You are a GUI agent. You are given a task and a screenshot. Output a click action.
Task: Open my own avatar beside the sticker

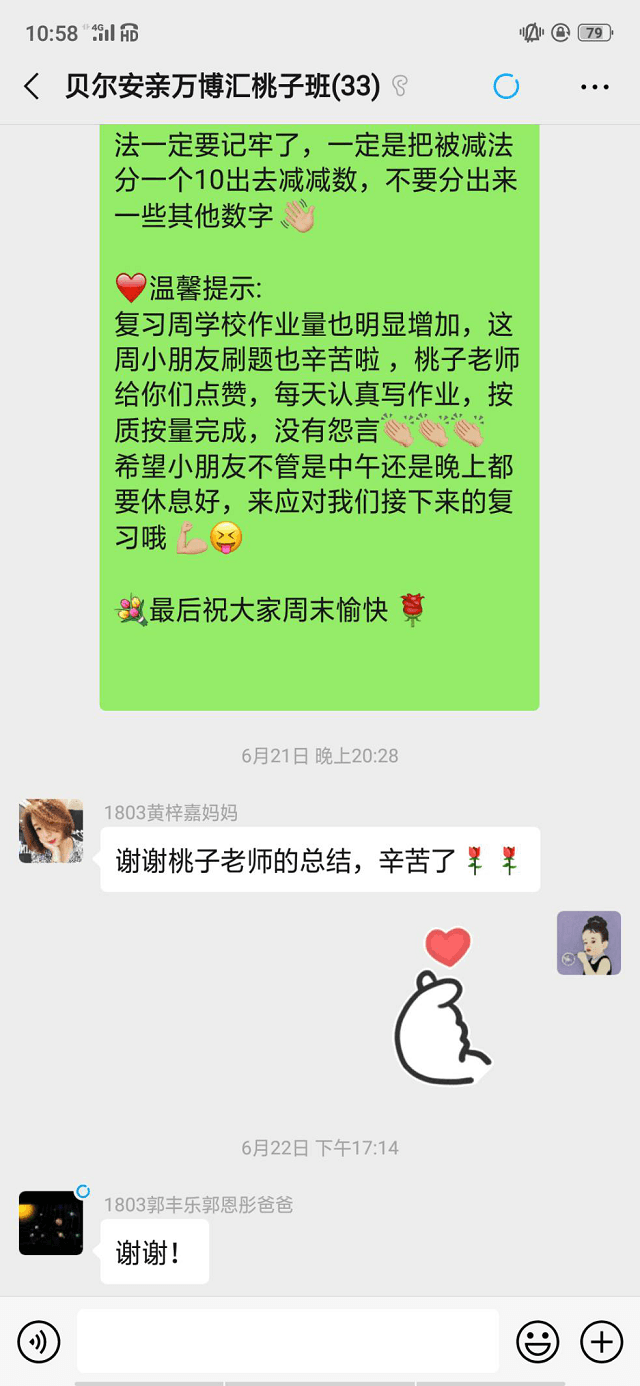(x=589, y=943)
